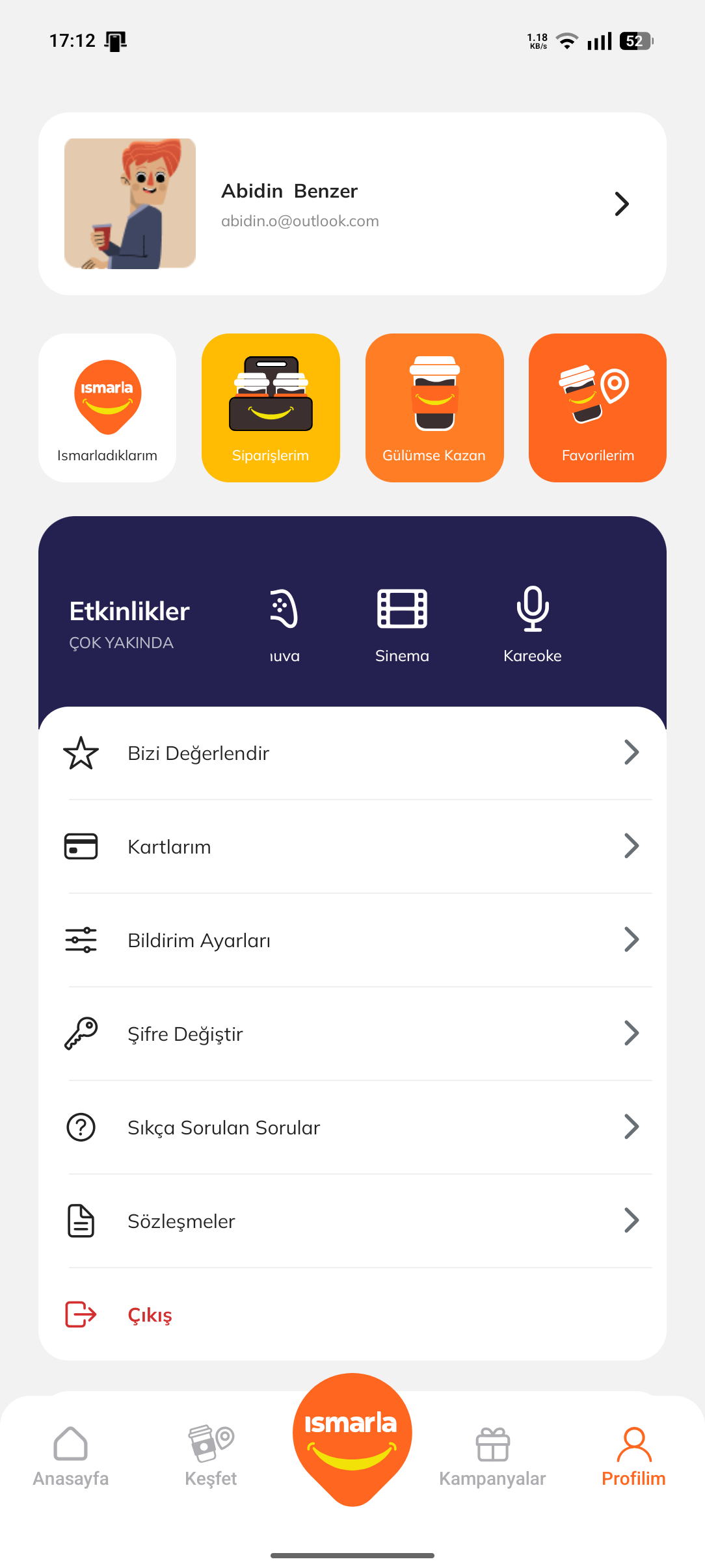Open the Gülümse Kazan rewards
705x1568 pixels.
click(434, 408)
